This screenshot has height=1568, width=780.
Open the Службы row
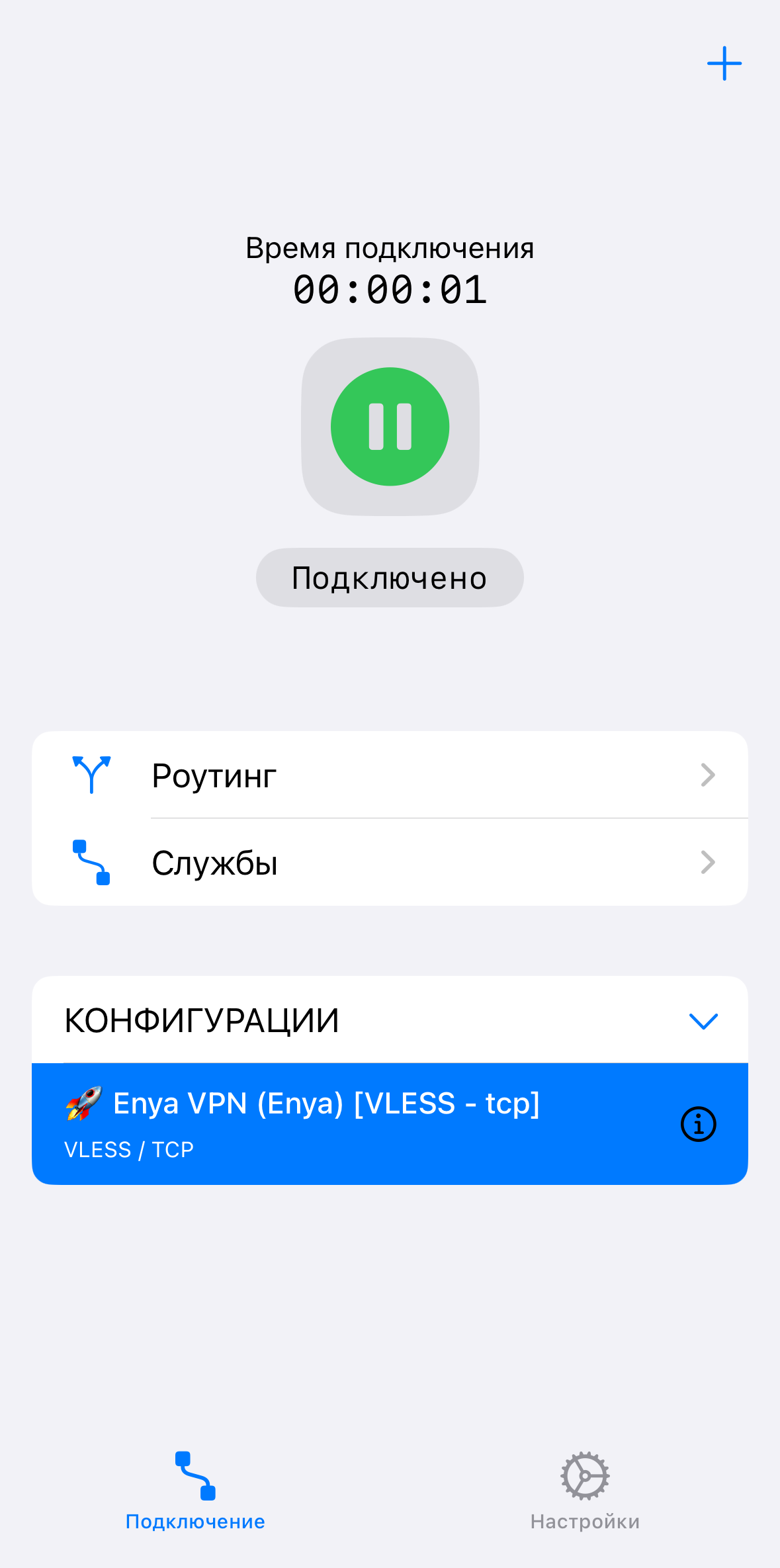point(390,862)
